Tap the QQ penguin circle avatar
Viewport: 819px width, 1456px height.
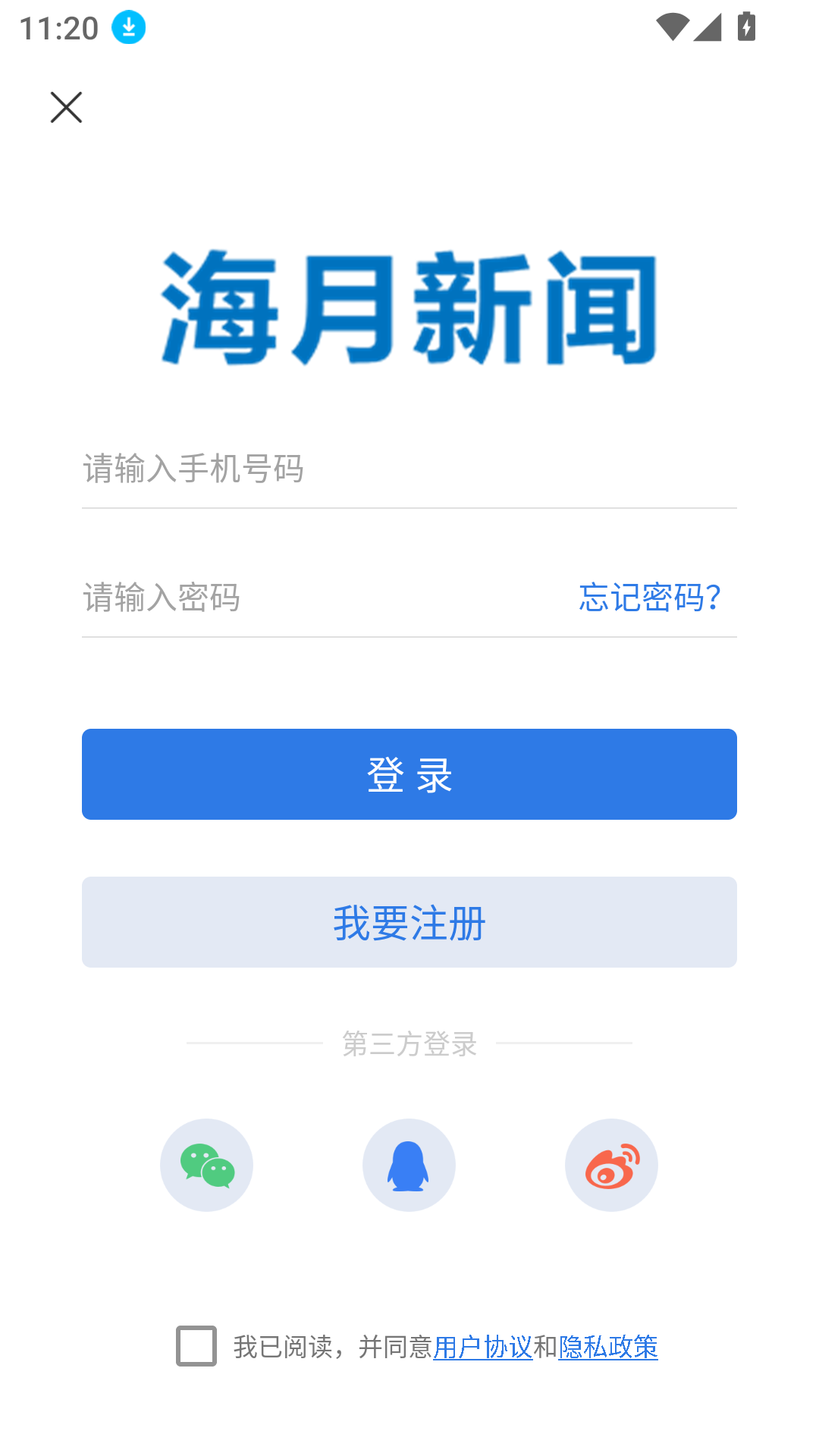coord(409,1165)
